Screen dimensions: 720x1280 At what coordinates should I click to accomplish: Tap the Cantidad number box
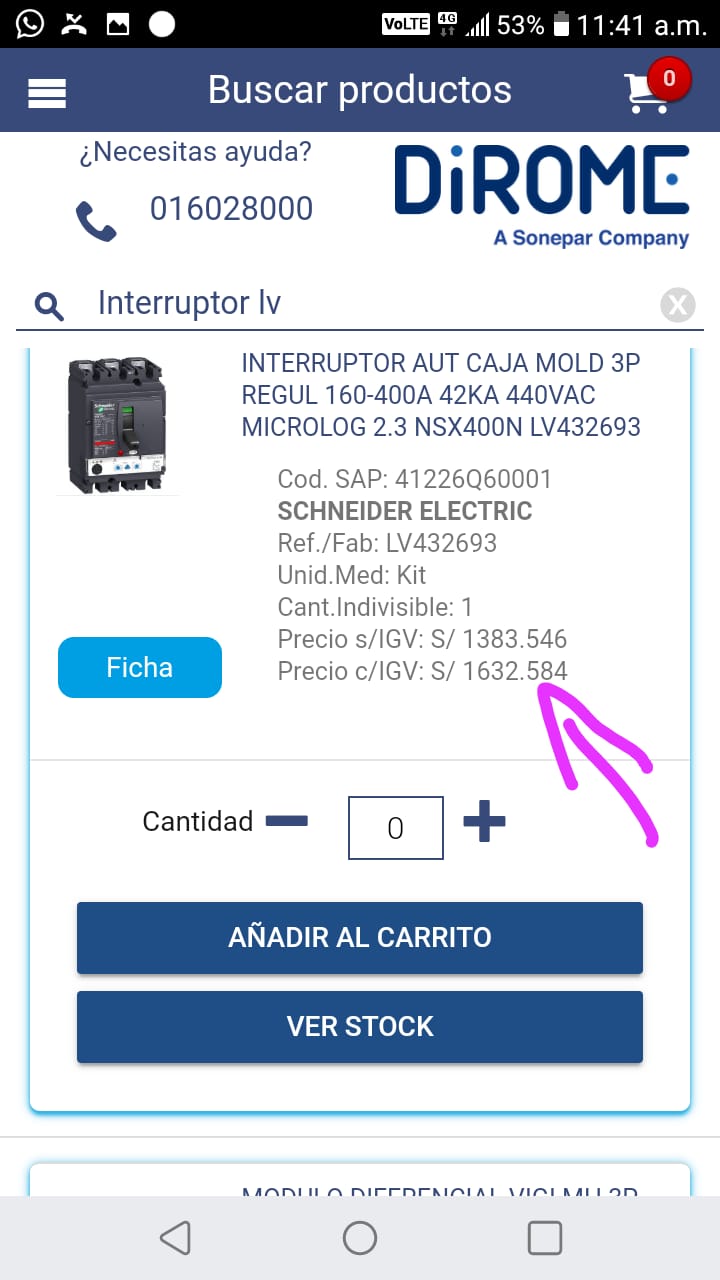pos(395,827)
